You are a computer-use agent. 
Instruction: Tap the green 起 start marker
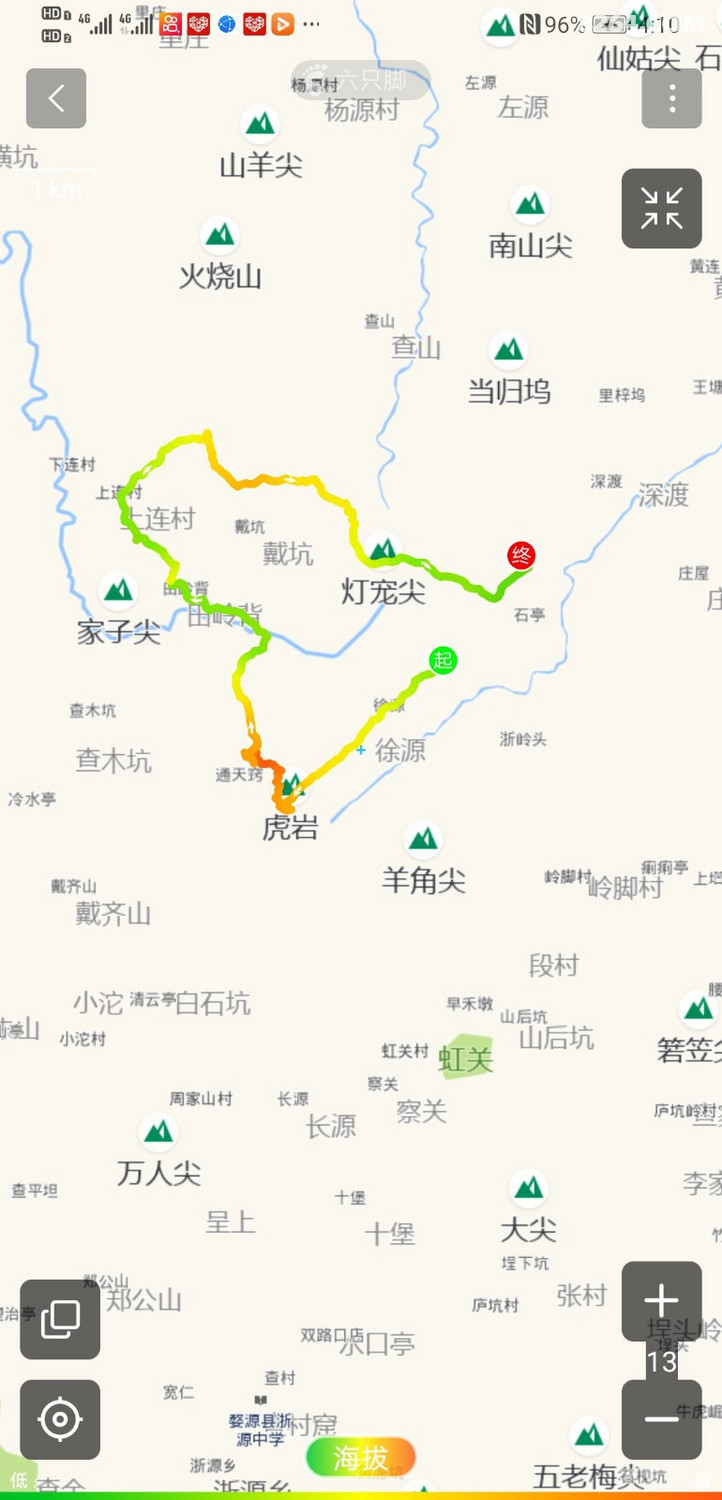[x=441, y=660]
